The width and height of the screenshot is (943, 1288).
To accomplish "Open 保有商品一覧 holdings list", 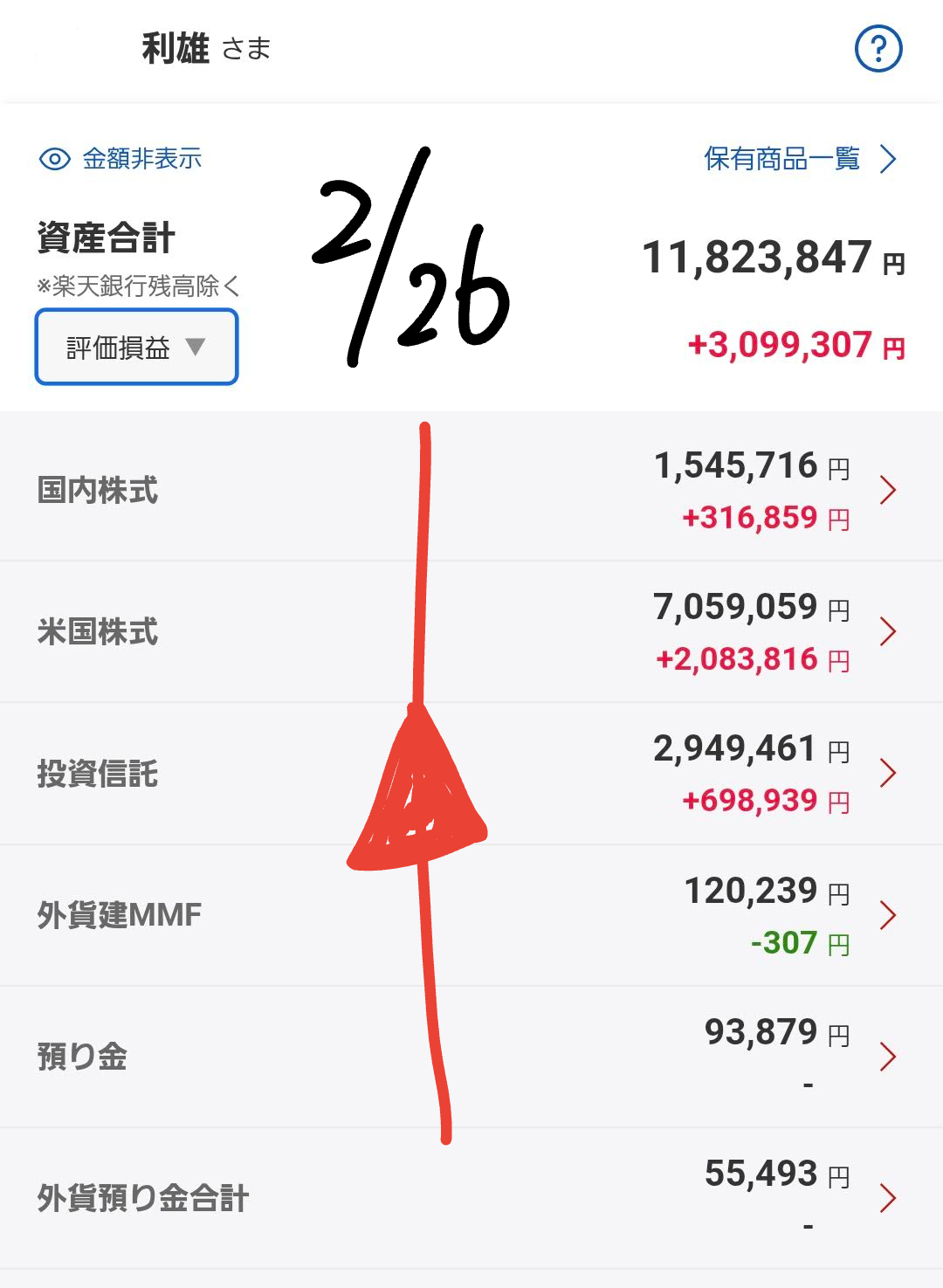I will pyautogui.click(x=799, y=159).
